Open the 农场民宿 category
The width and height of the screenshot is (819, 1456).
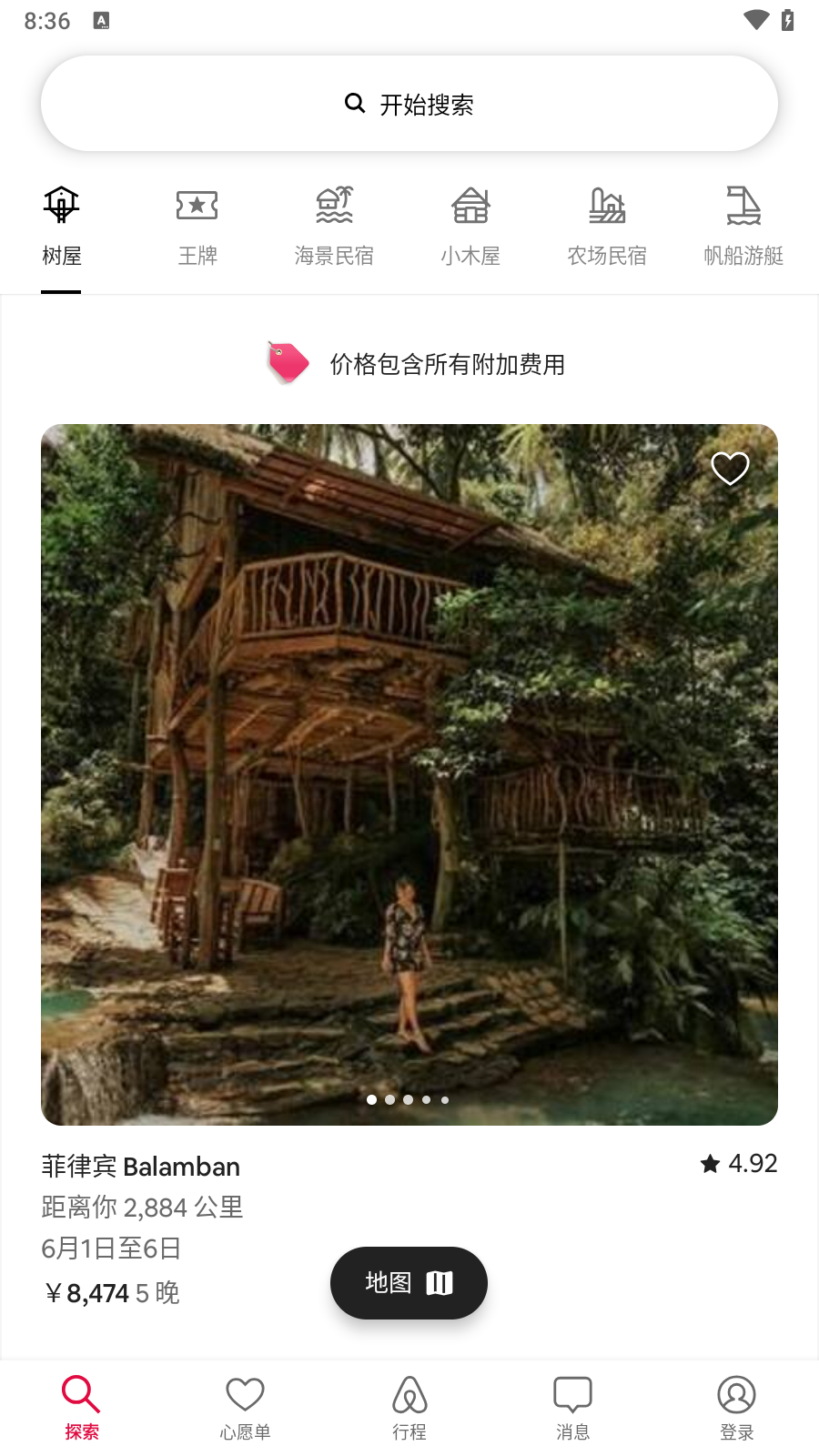607,227
